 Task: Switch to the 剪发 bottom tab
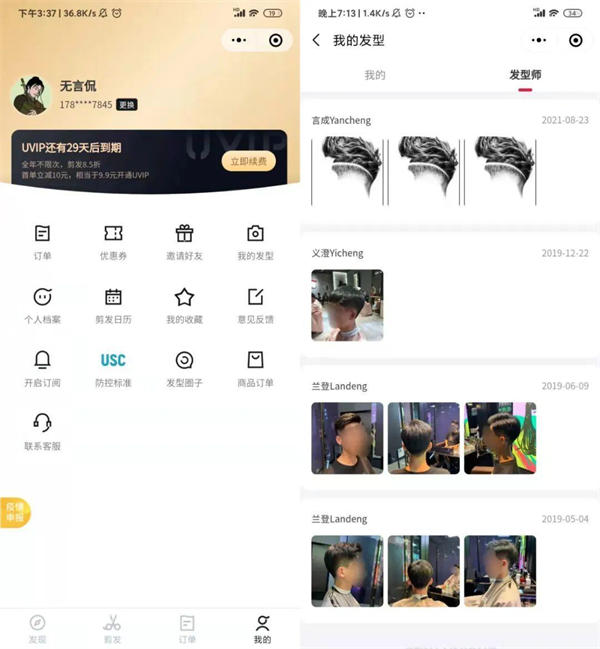[112, 628]
